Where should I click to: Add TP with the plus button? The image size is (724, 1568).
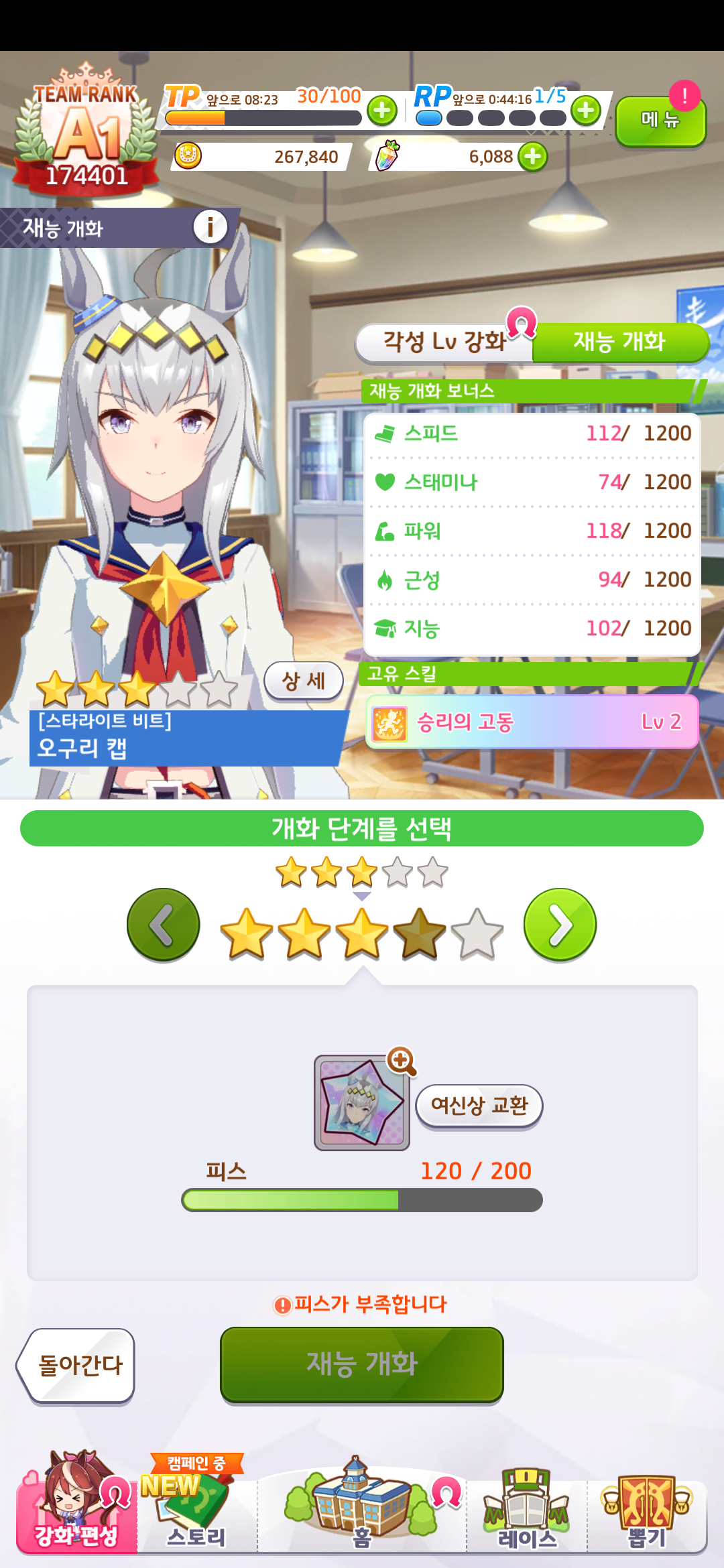pos(382,111)
